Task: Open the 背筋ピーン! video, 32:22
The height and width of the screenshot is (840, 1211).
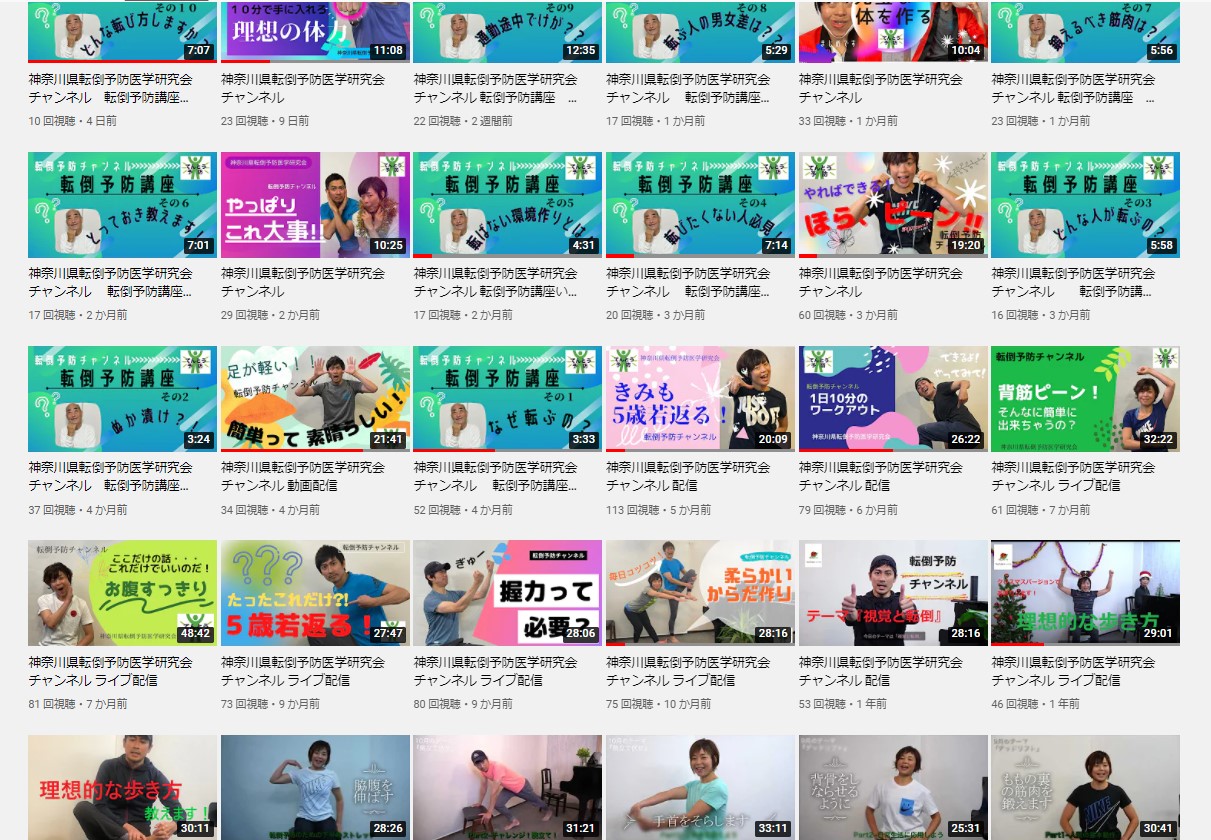Action: pyautogui.click(x=1085, y=399)
